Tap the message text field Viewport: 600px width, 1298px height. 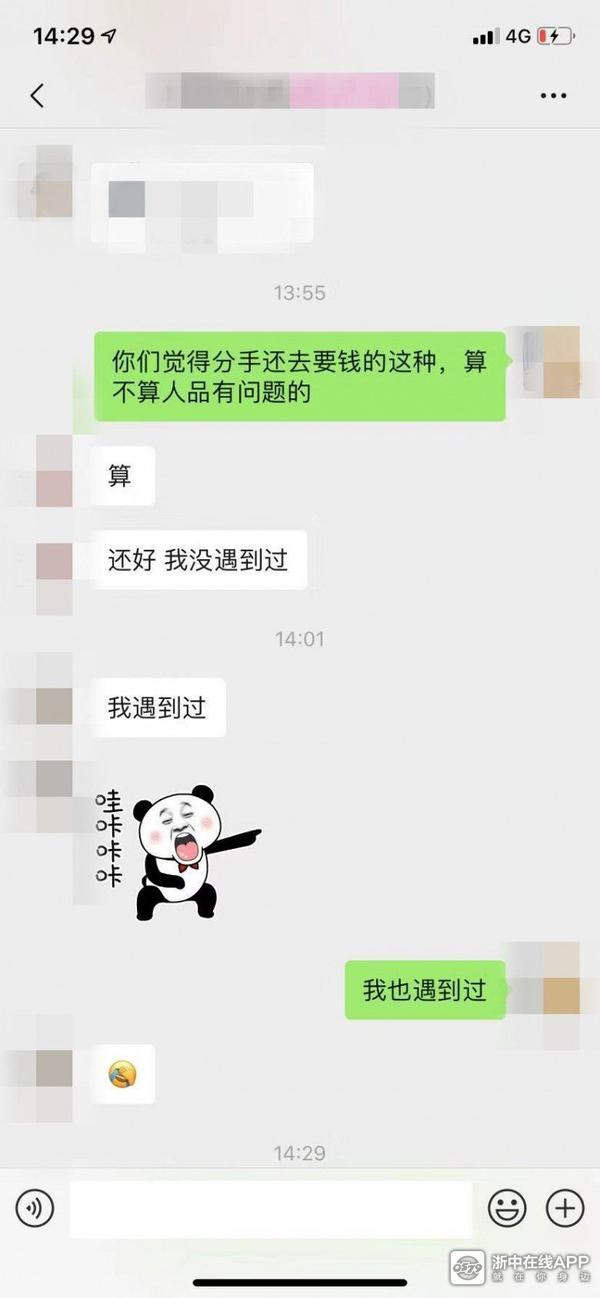tap(270, 1209)
